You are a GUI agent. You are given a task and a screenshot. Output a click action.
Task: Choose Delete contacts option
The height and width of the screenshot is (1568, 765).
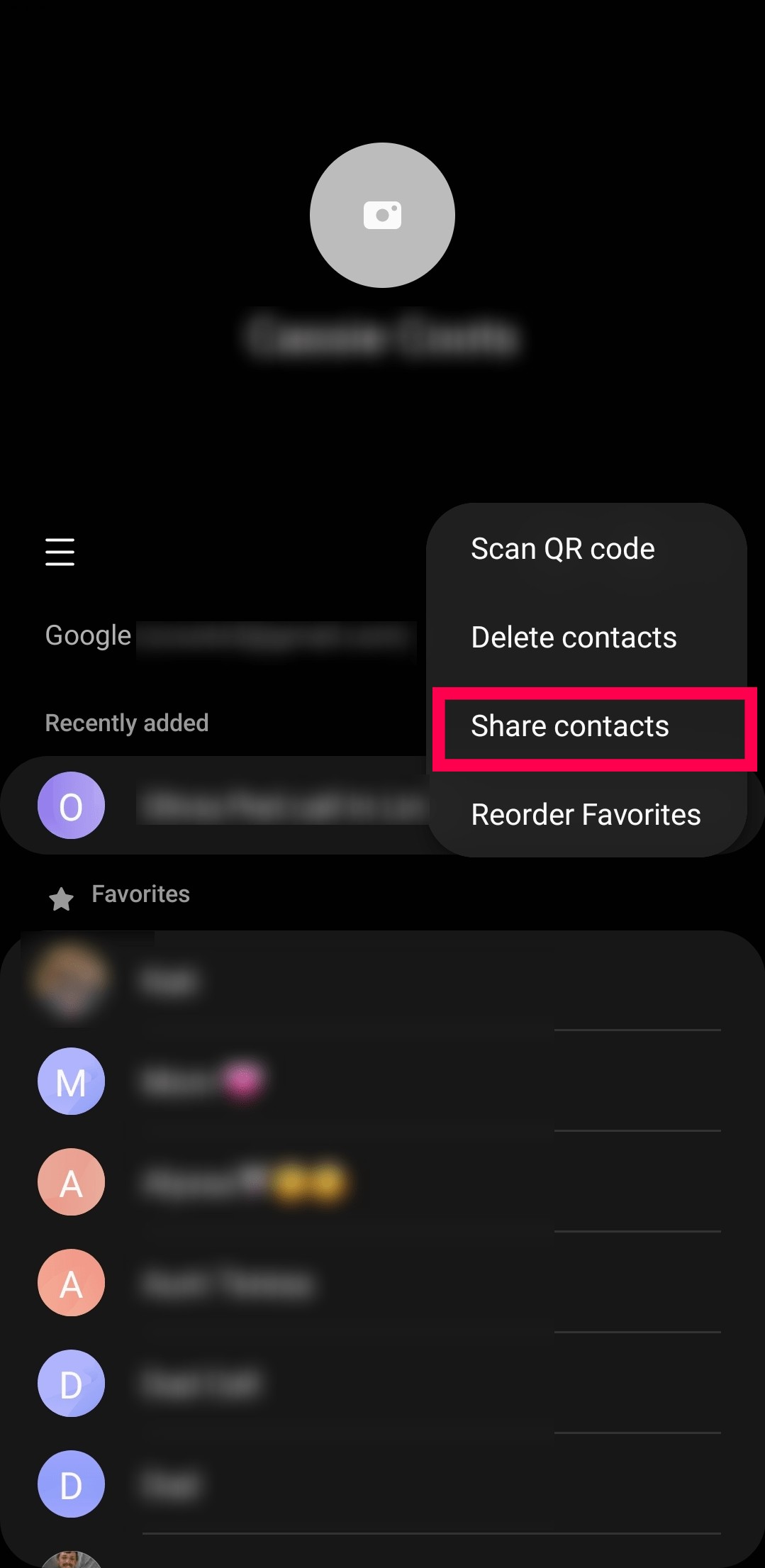(586, 637)
